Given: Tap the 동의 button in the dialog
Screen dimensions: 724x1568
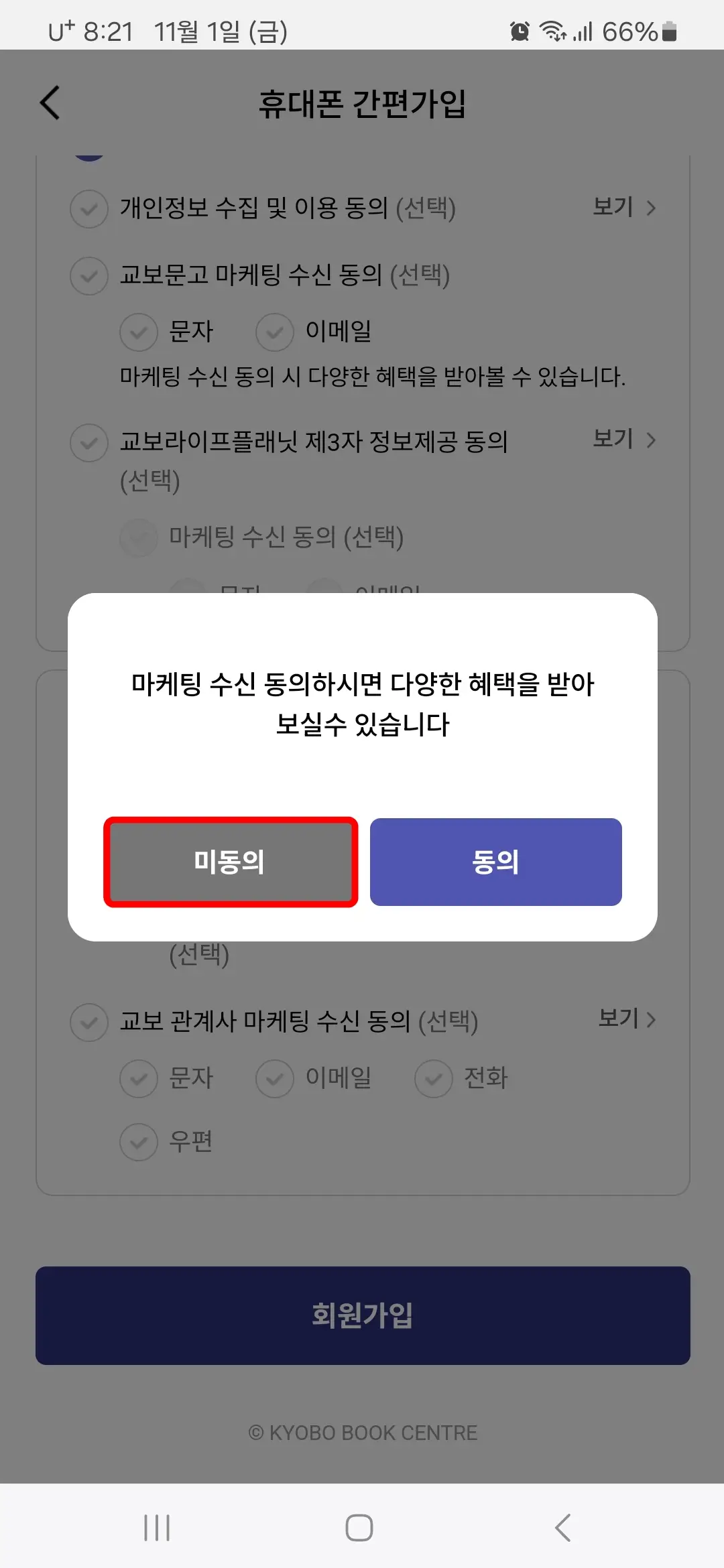Looking at the screenshot, I should [495, 862].
